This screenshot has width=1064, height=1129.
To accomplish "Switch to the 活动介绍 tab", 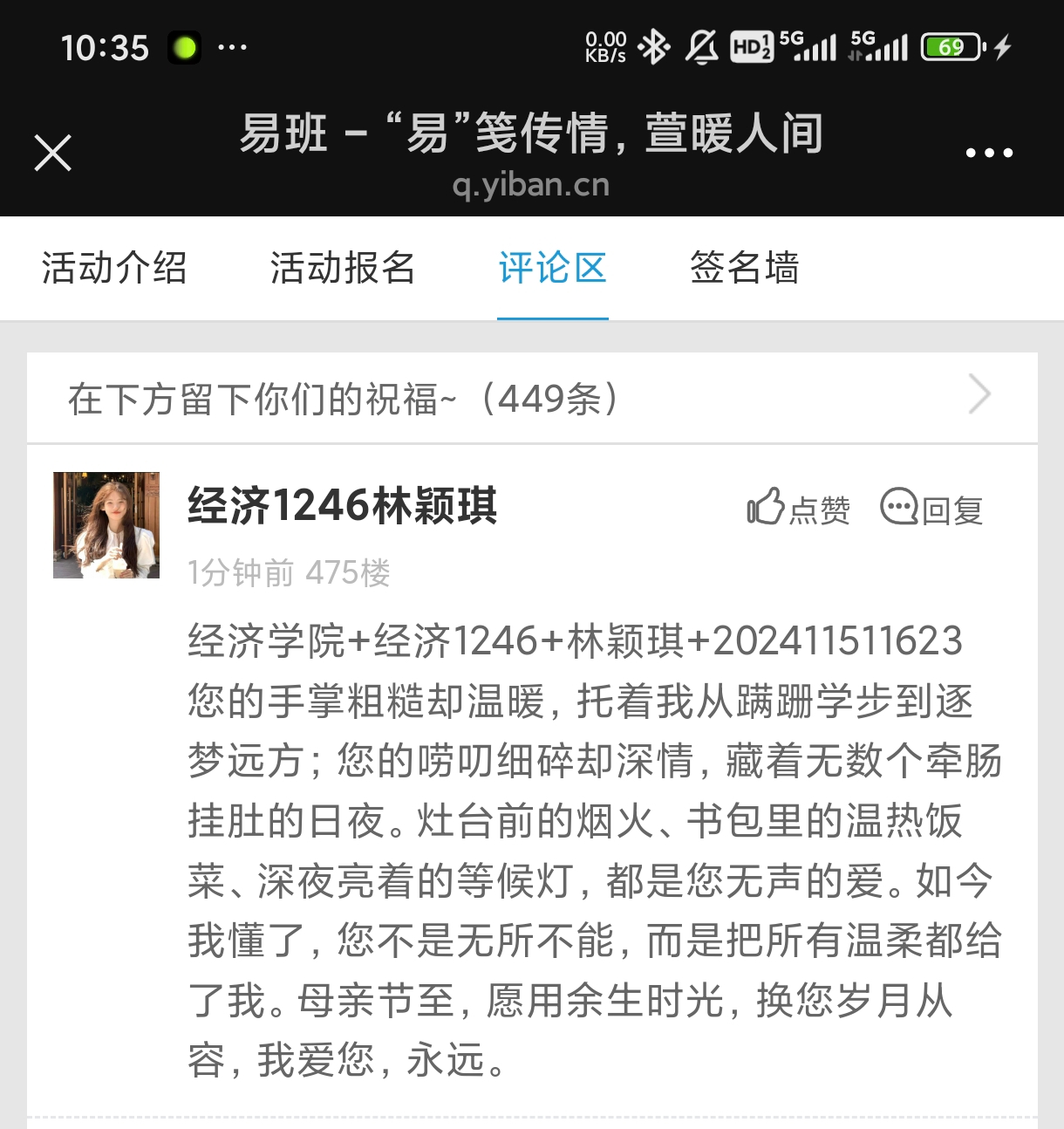I will (x=114, y=268).
